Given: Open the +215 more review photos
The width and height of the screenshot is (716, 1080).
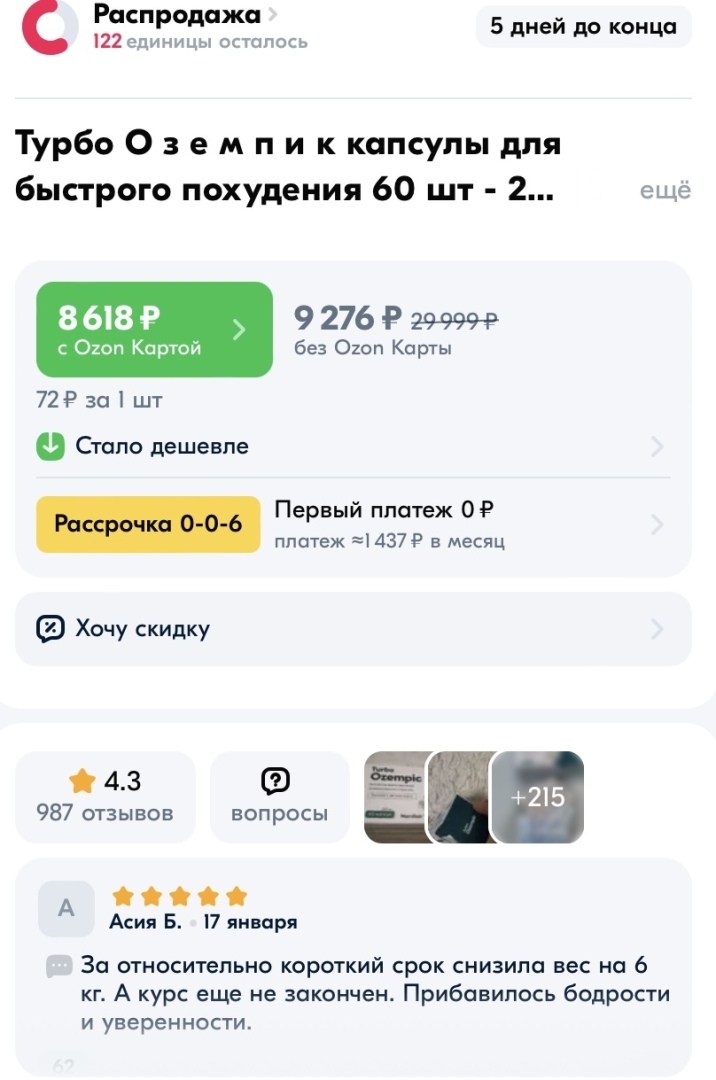Looking at the screenshot, I should click(540, 797).
